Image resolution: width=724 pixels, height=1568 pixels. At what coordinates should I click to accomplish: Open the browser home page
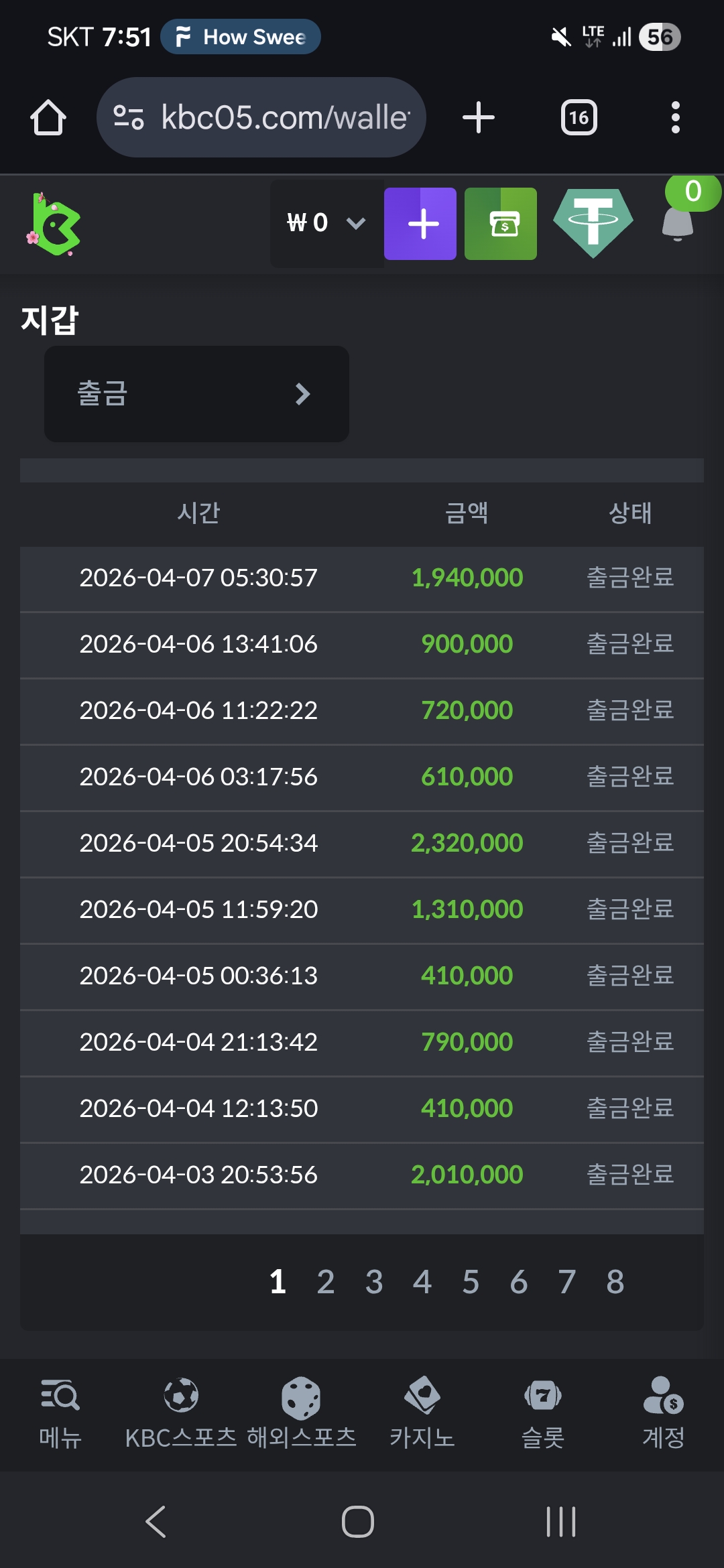(x=48, y=118)
